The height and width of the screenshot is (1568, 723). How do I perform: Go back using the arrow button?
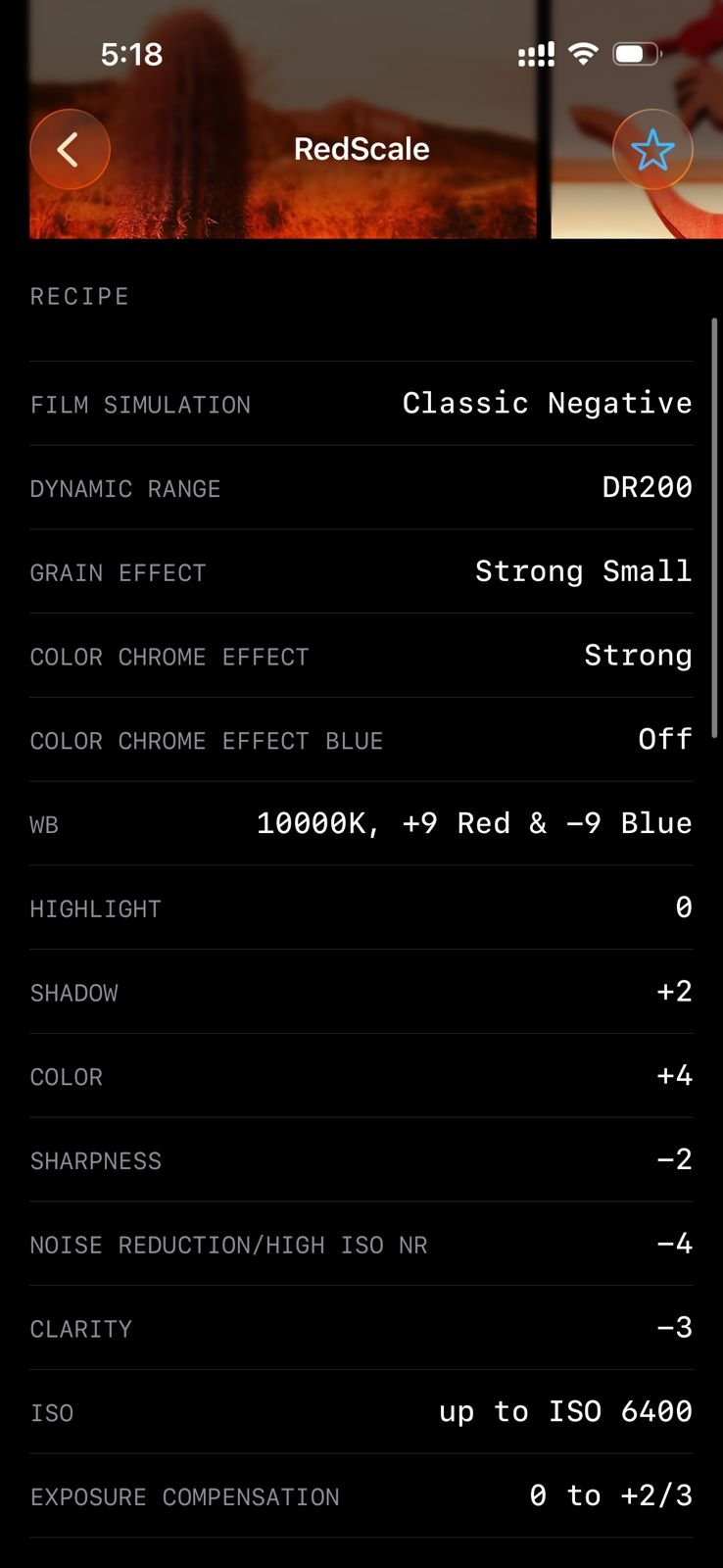[x=70, y=149]
